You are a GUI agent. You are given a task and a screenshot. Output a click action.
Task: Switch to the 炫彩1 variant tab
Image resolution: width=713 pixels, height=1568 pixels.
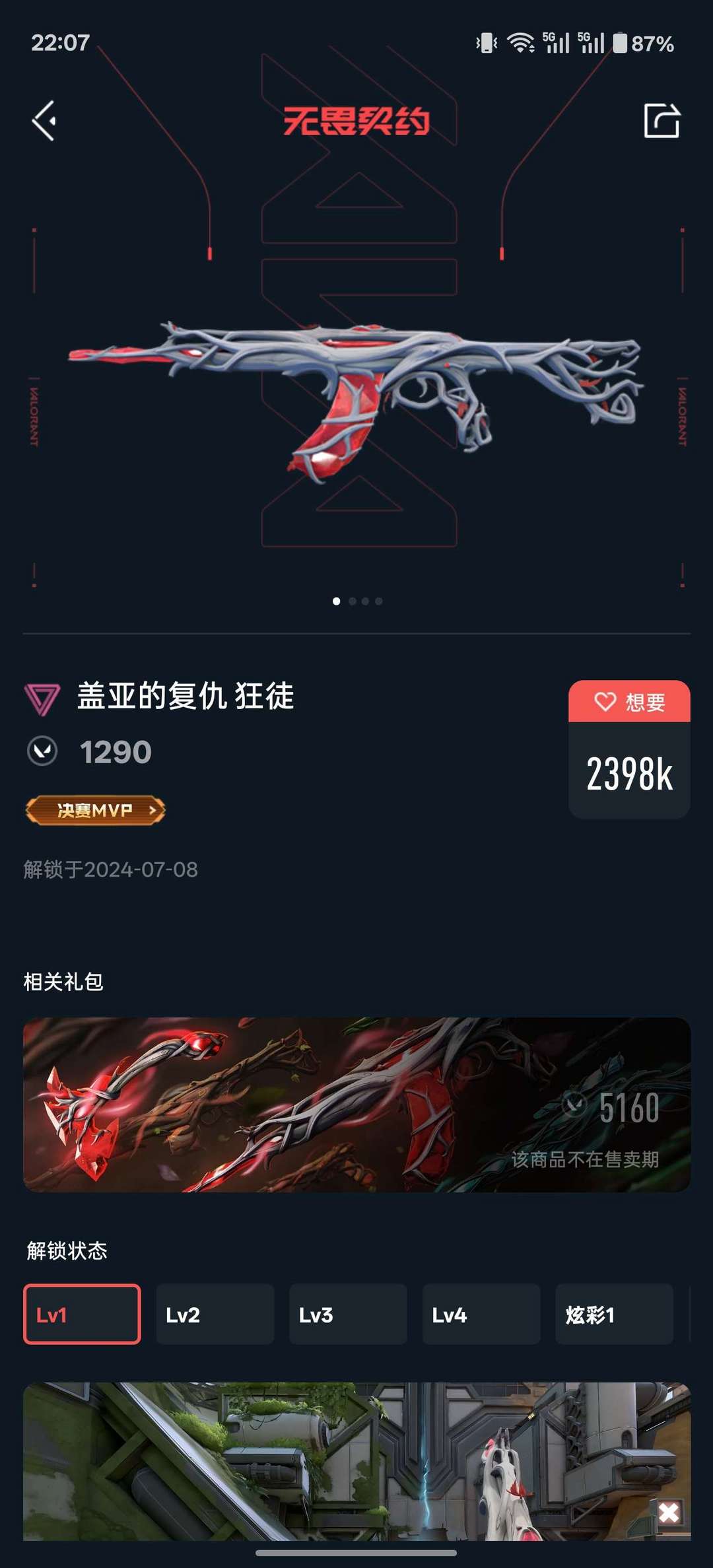[x=614, y=1314]
